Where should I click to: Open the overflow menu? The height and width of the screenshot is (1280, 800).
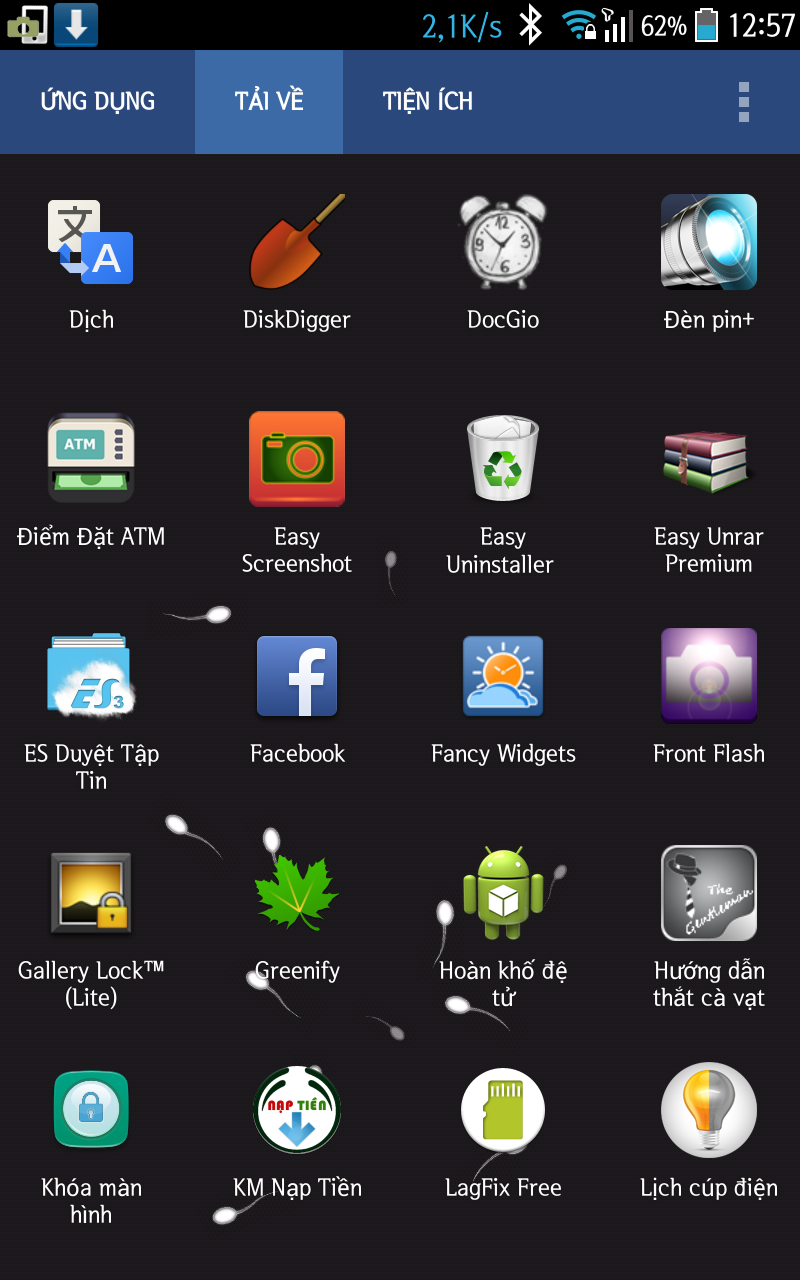coord(743,102)
